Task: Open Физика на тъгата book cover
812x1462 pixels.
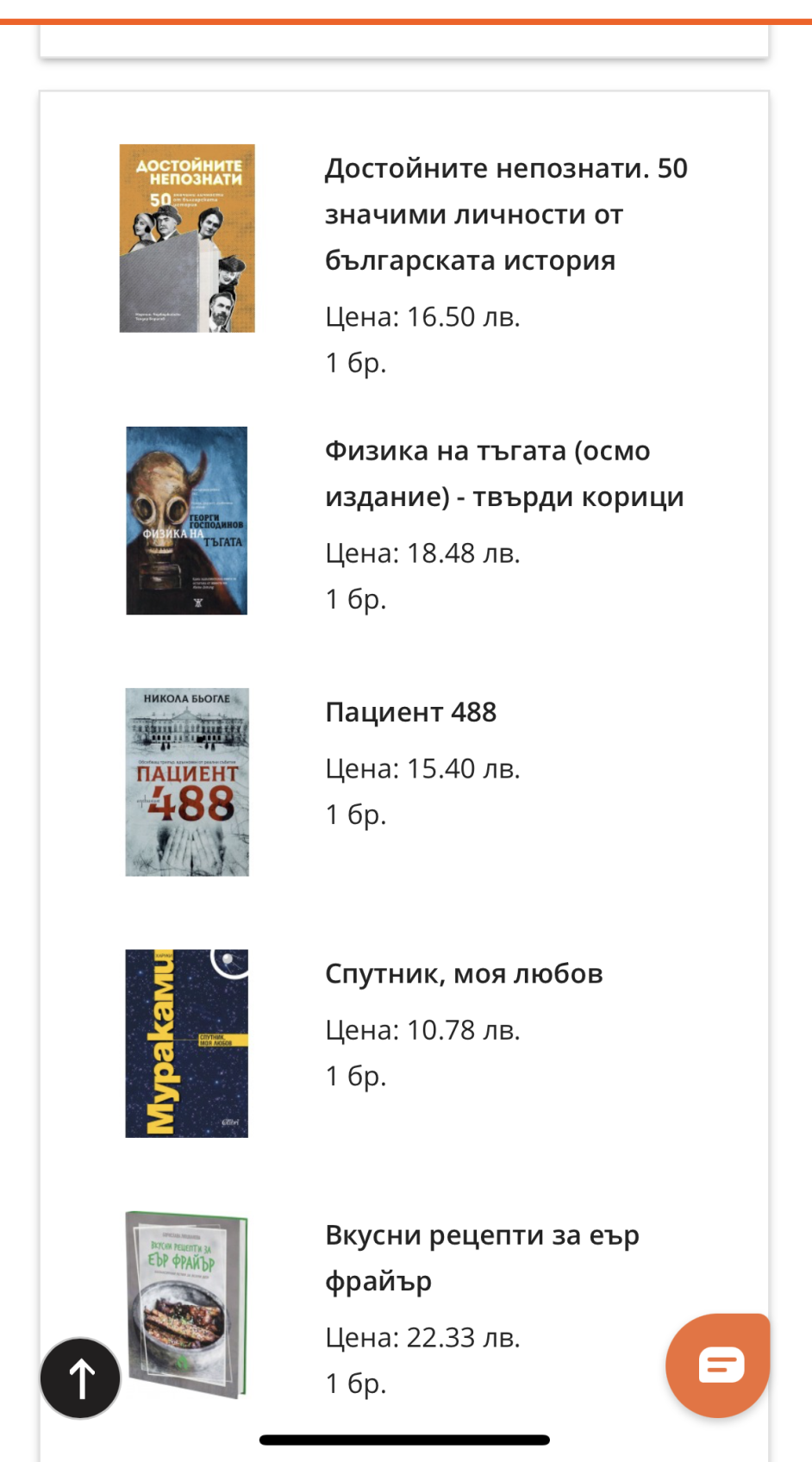Action: tap(187, 521)
